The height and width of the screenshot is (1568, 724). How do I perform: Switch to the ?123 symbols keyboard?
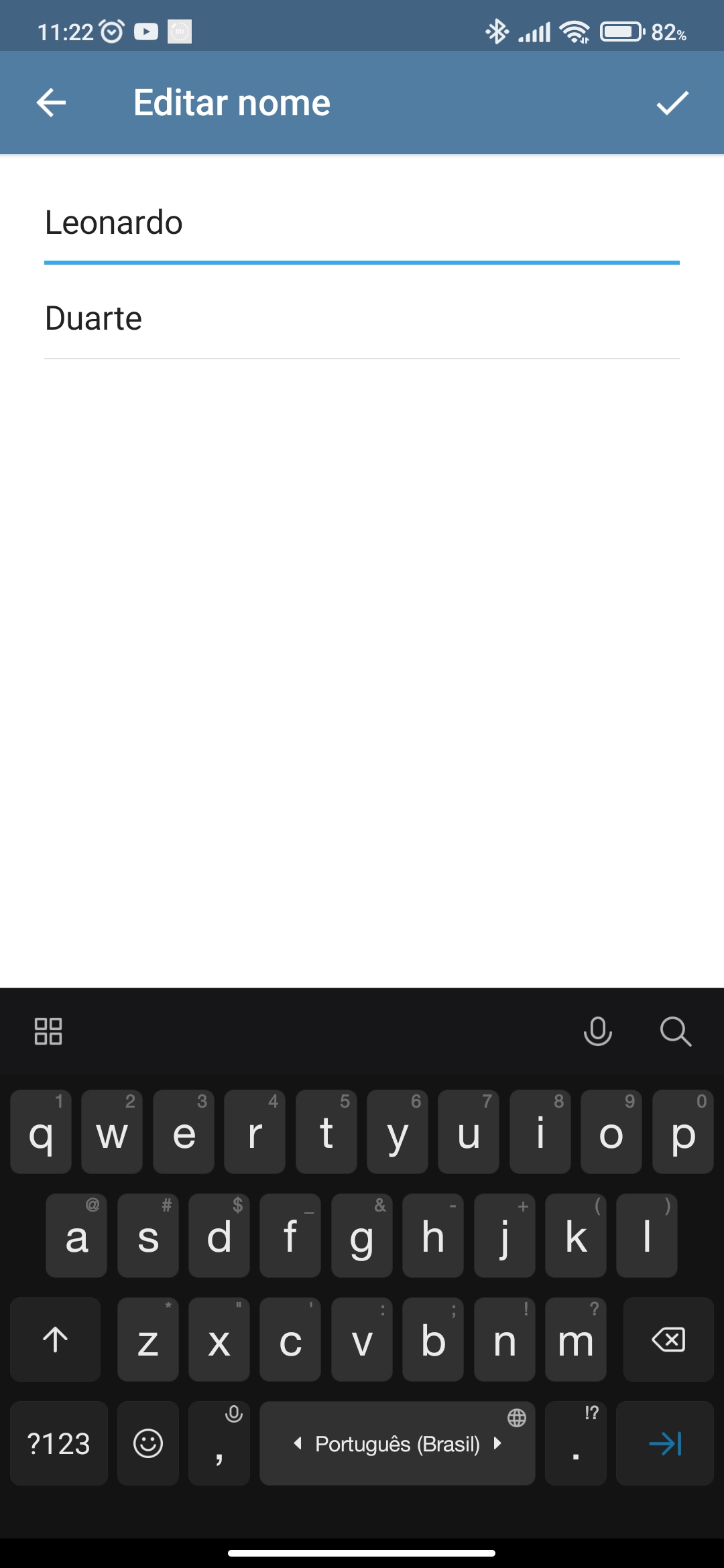(x=59, y=1443)
